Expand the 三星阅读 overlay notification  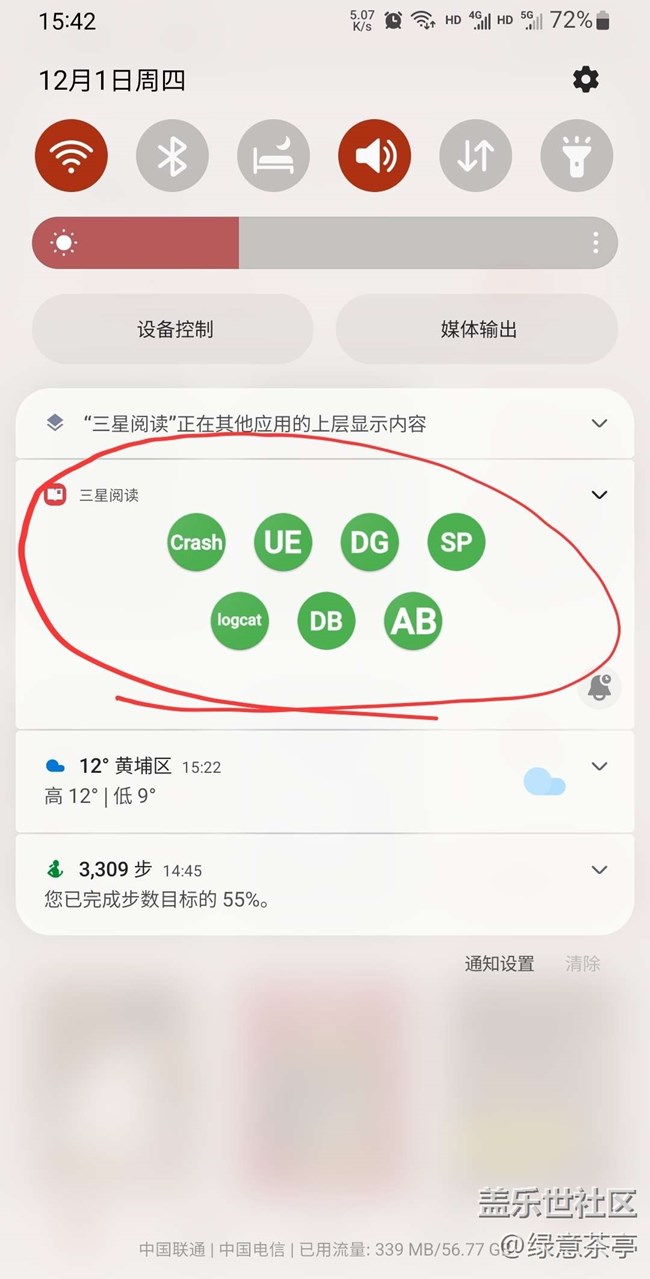tap(599, 423)
